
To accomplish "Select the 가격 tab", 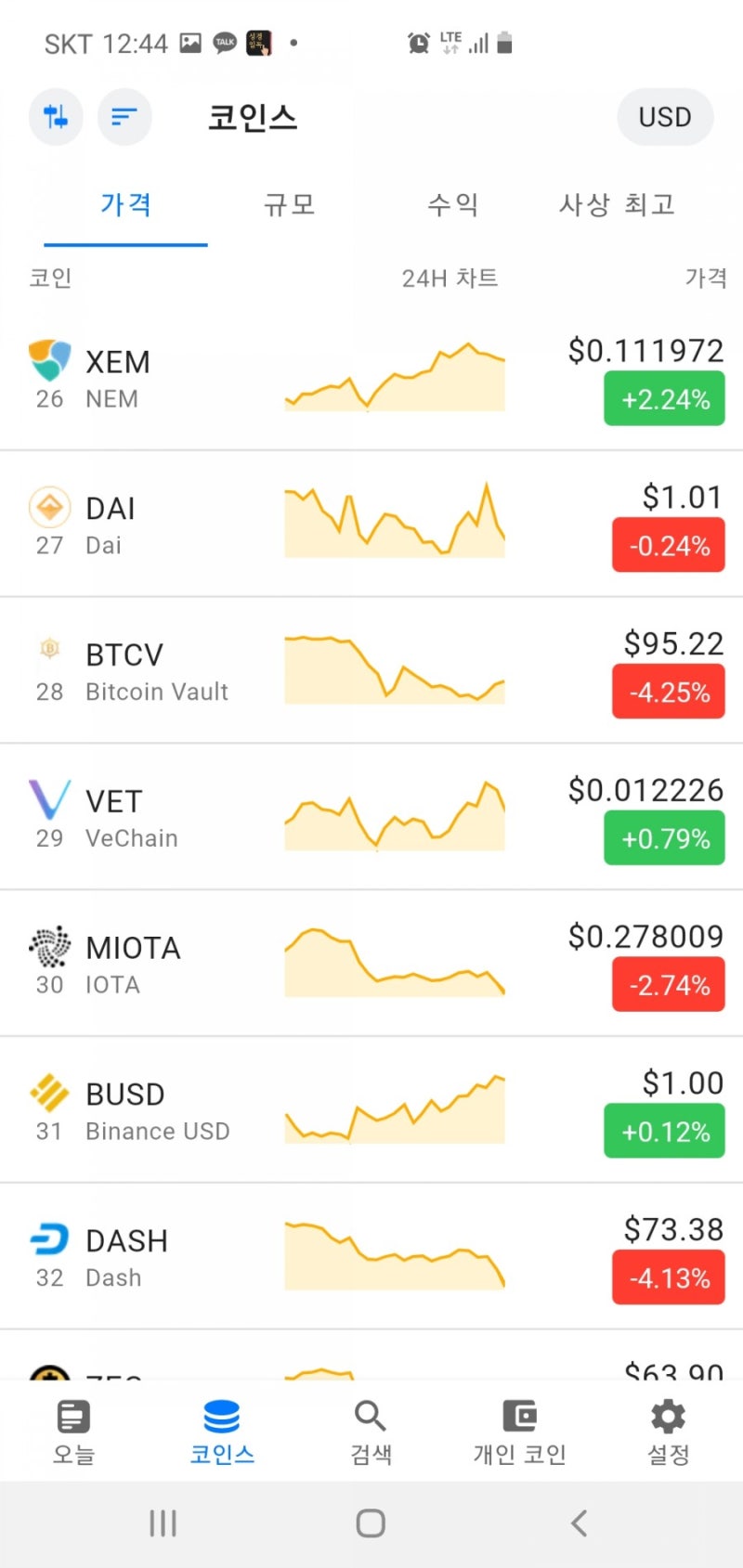I will [x=125, y=204].
